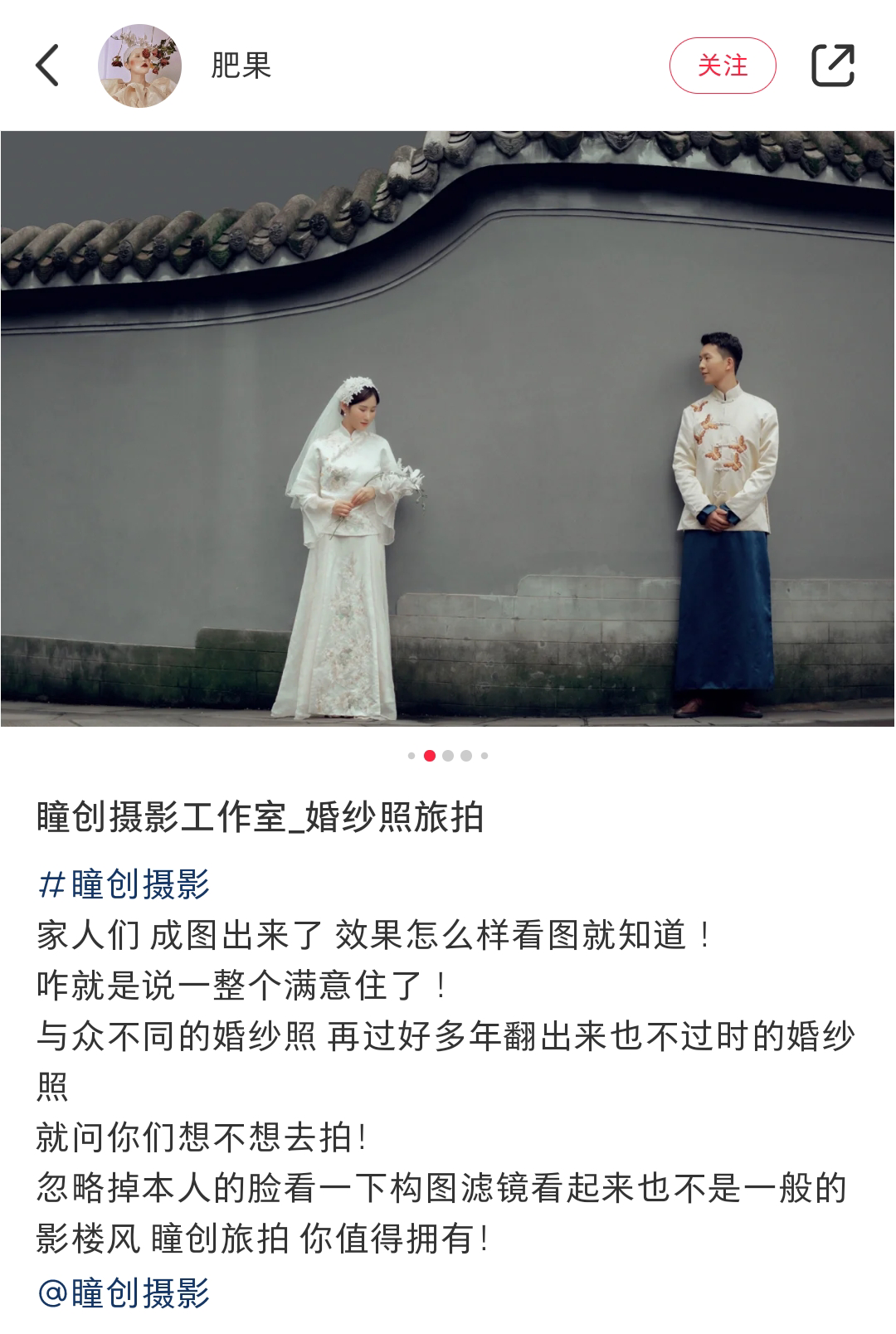Open the @瞳创摄影 mention

(124, 1293)
